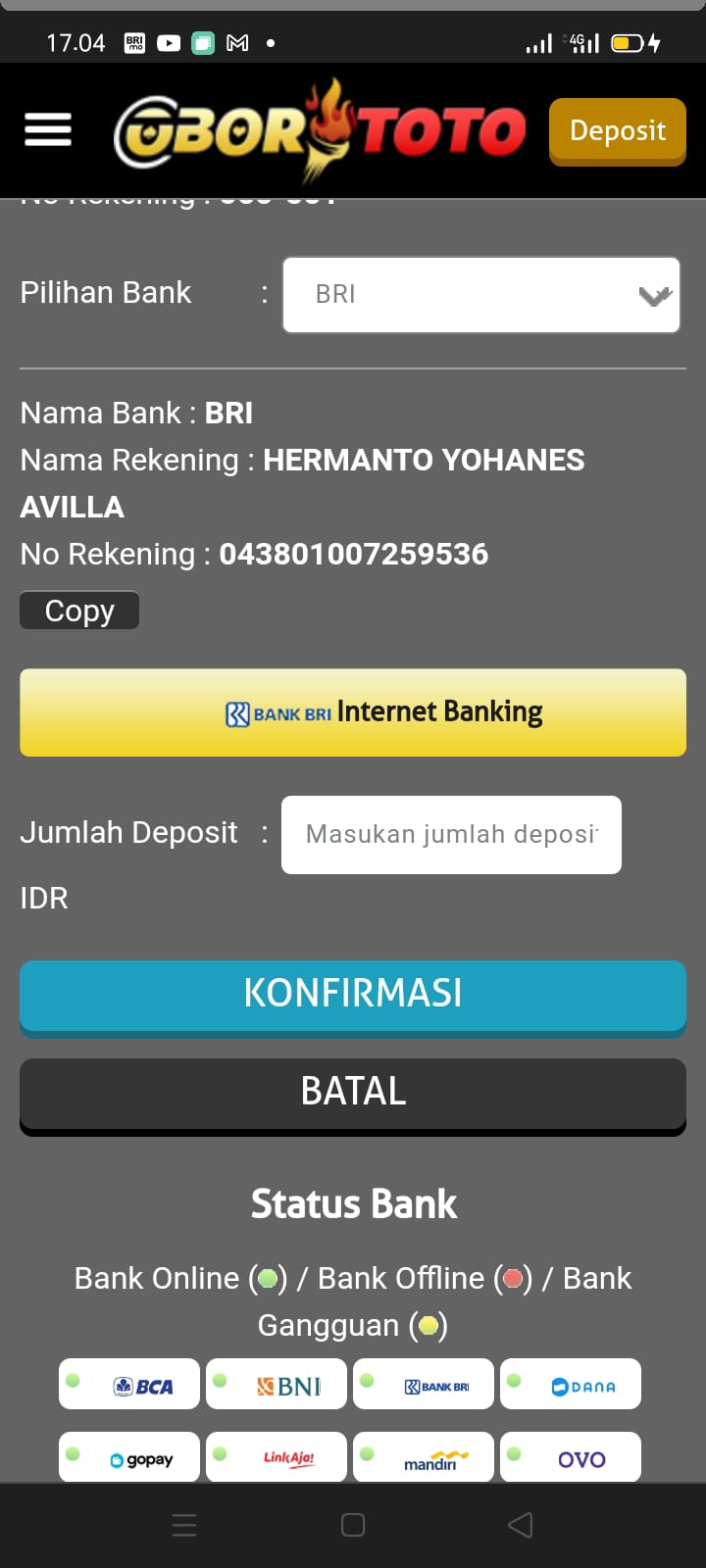
Task: Focus the Jumlah Deposit input field
Action: click(x=451, y=834)
